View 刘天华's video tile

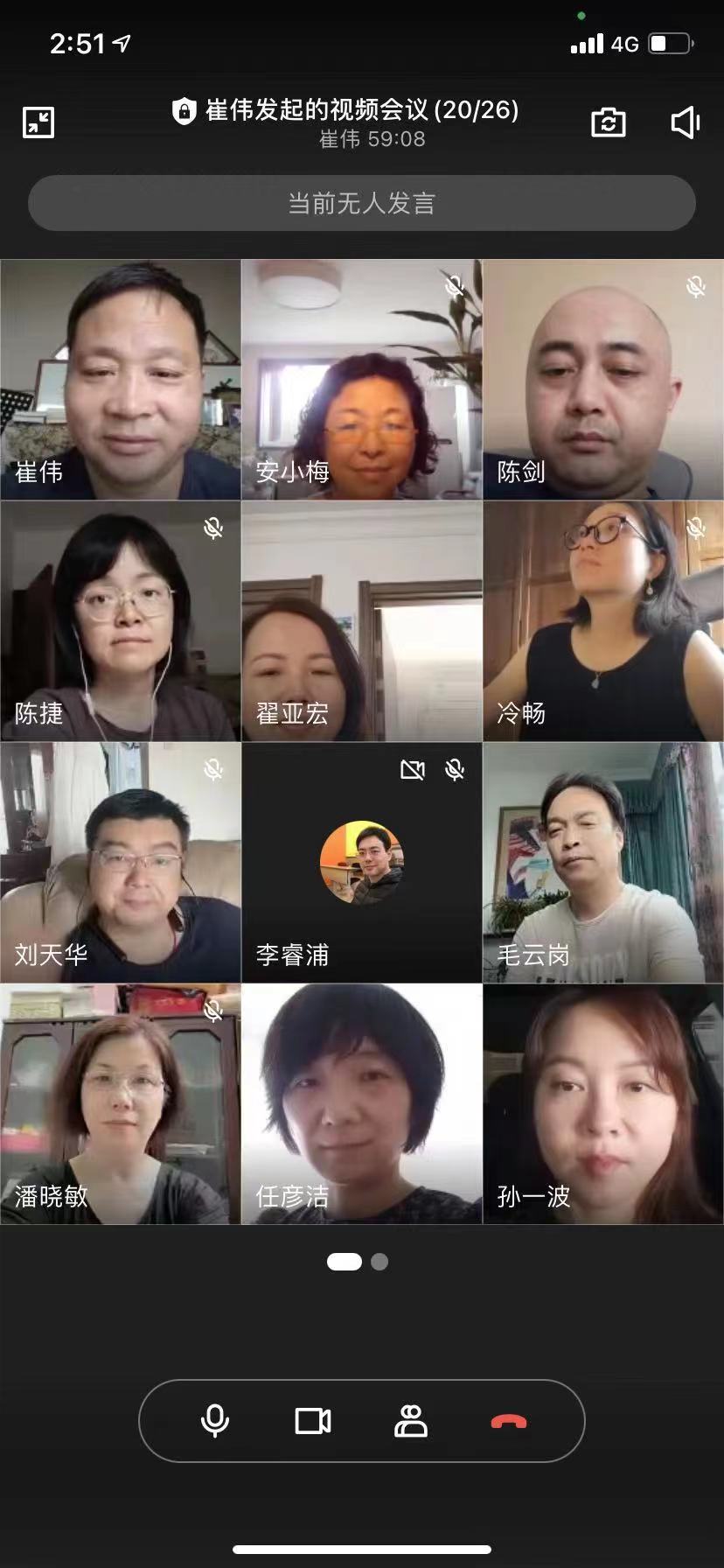click(x=121, y=863)
